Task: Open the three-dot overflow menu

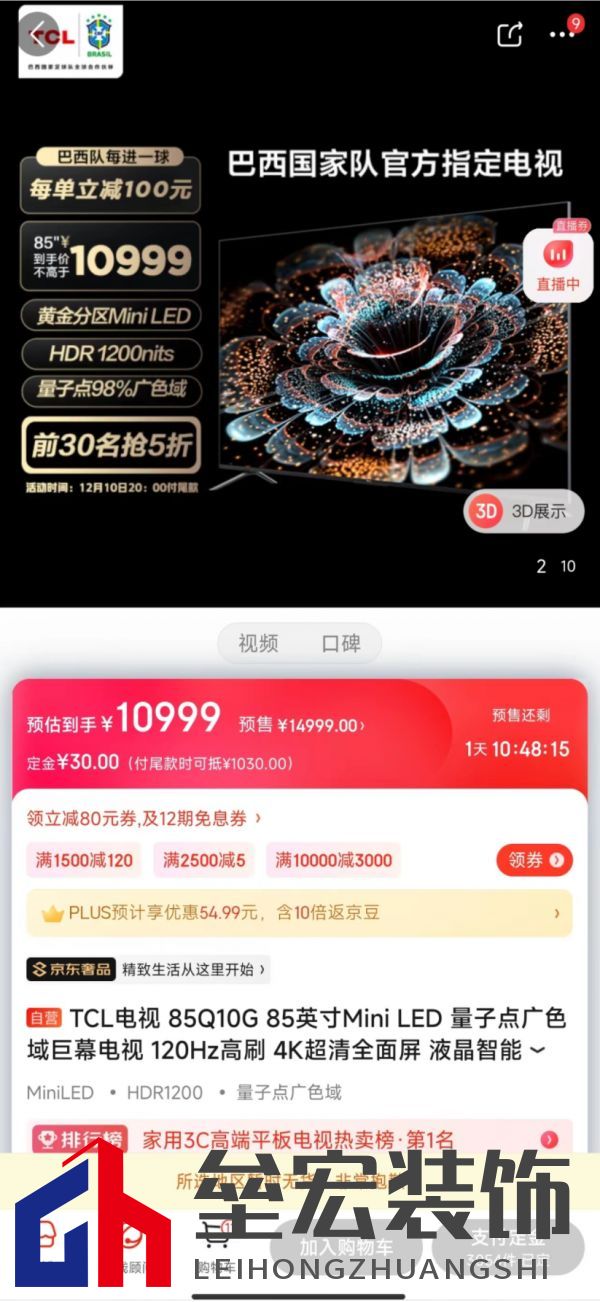Action: pos(563,34)
